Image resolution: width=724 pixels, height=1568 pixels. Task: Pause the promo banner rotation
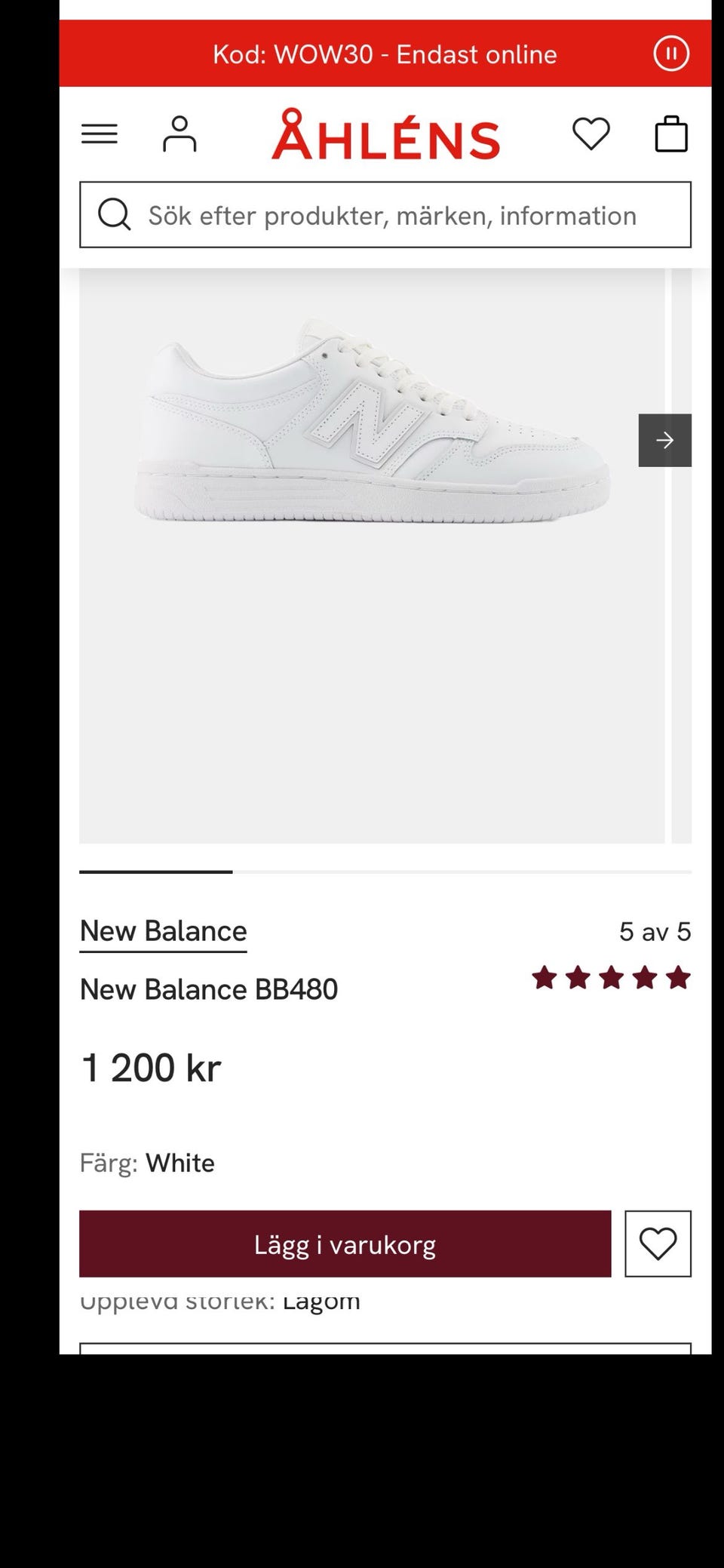(x=670, y=54)
